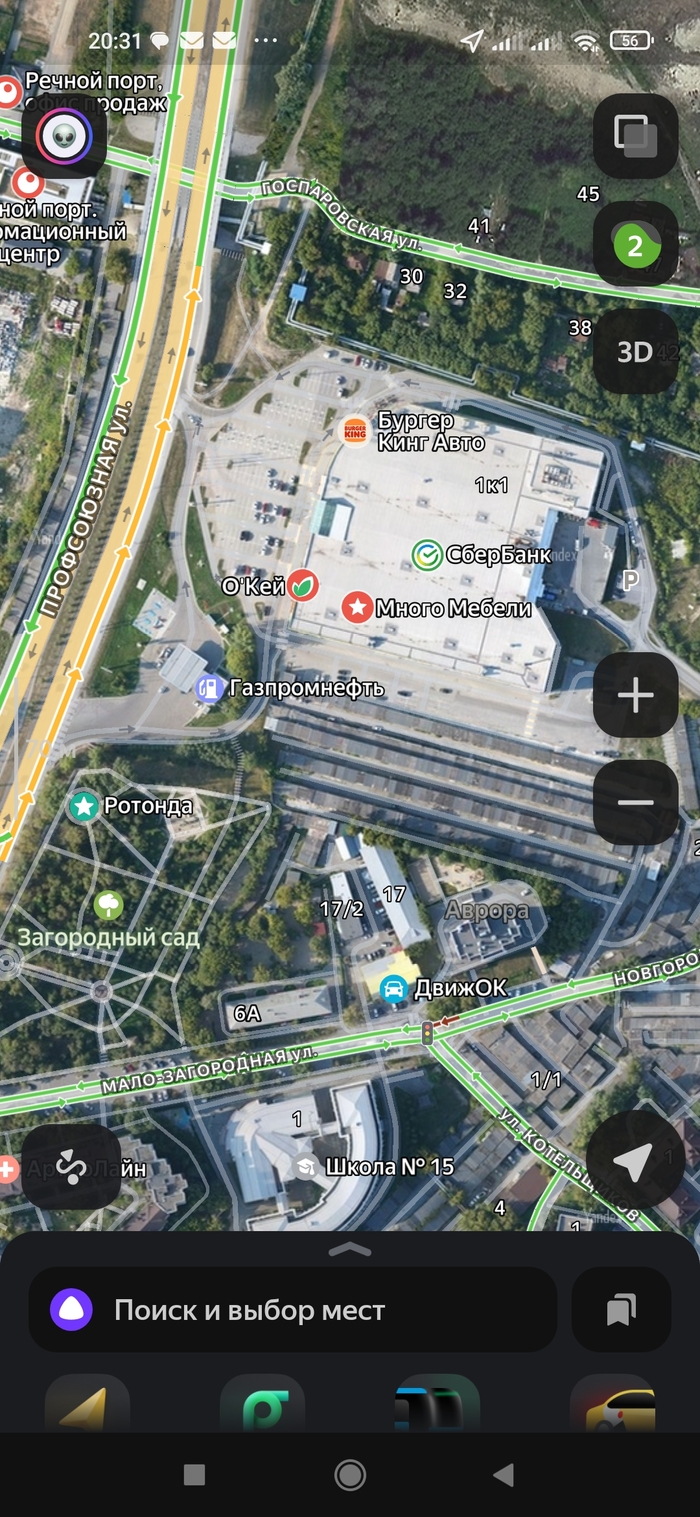Open saved places bookmarks
Viewport: 700px width, 1517px height.
[621, 1310]
